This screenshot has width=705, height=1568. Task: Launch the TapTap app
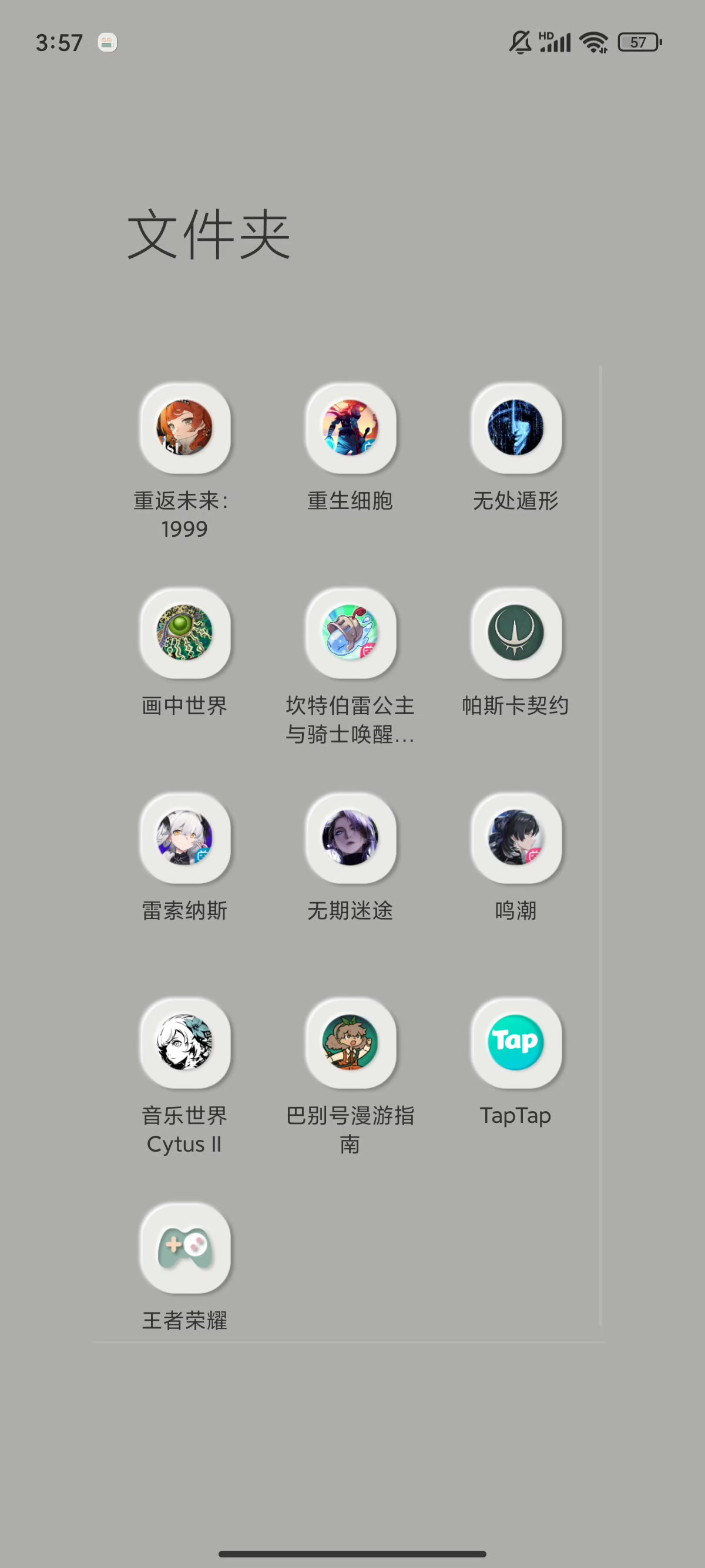click(x=516, y=1043)
